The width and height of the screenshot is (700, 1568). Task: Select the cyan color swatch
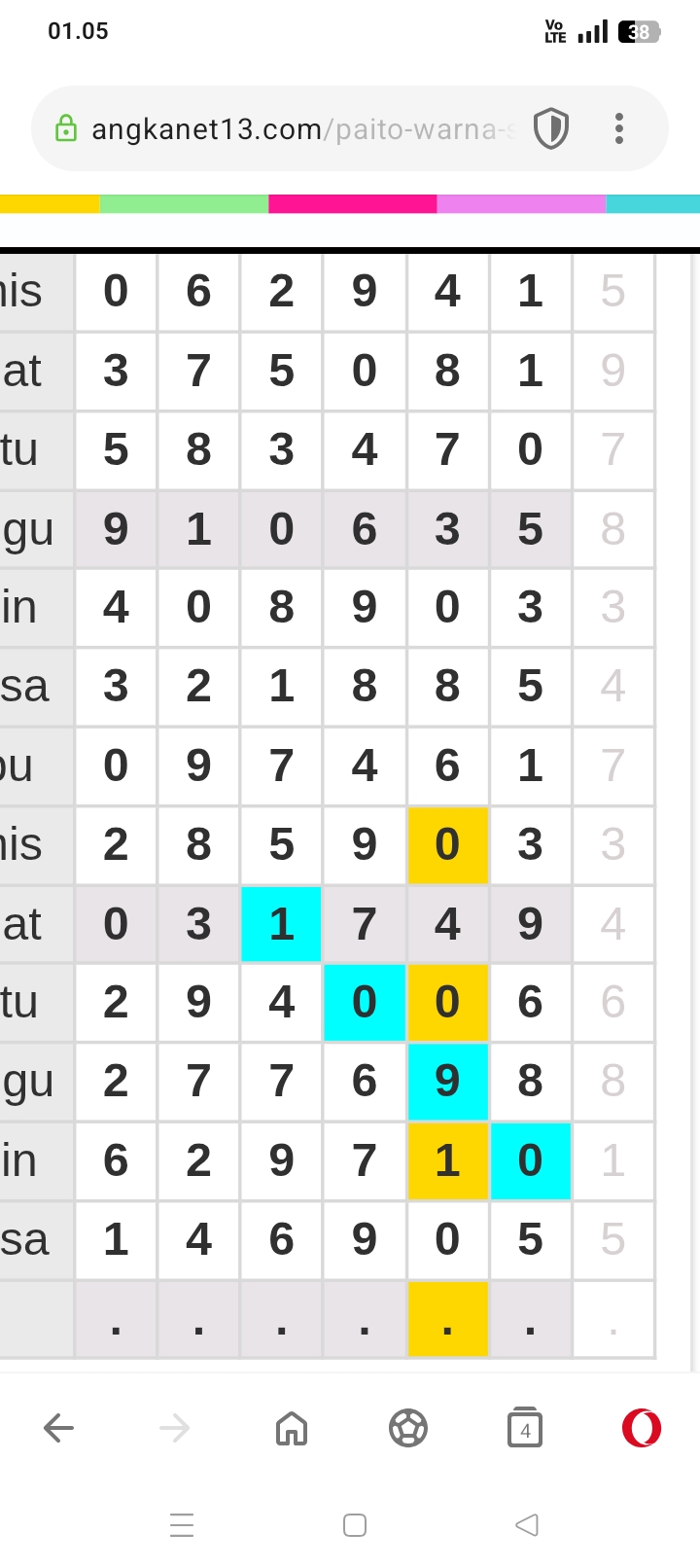653,204
